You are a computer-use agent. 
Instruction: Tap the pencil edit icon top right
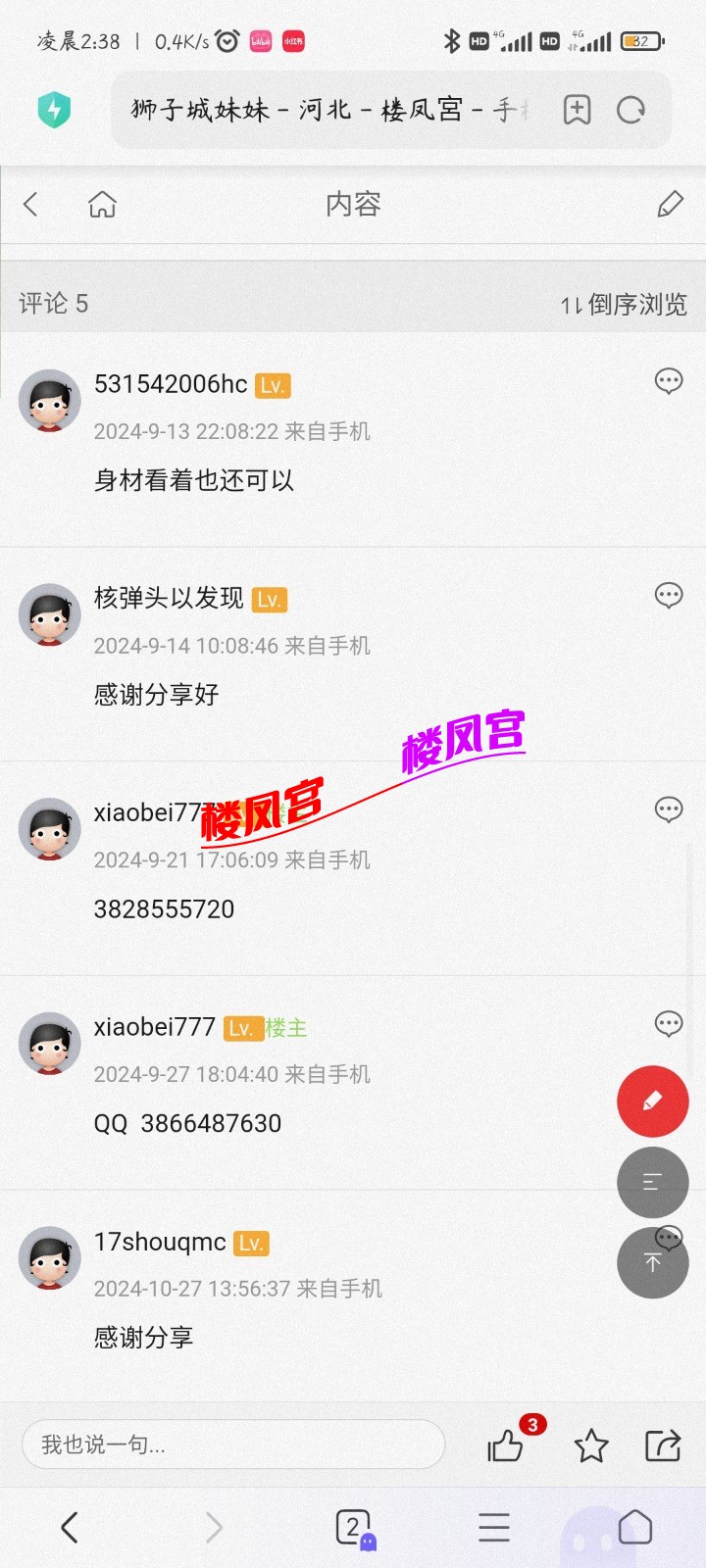(671, 204)
